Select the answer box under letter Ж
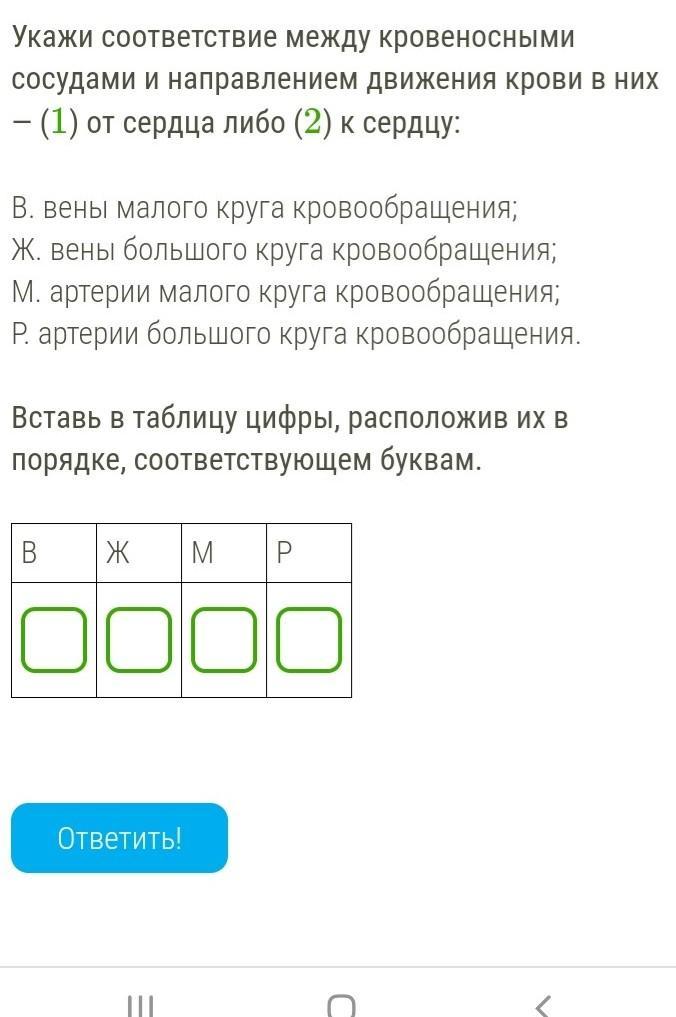The height and width of the screenshot is (1017, 676). click(x=139, y=639)
